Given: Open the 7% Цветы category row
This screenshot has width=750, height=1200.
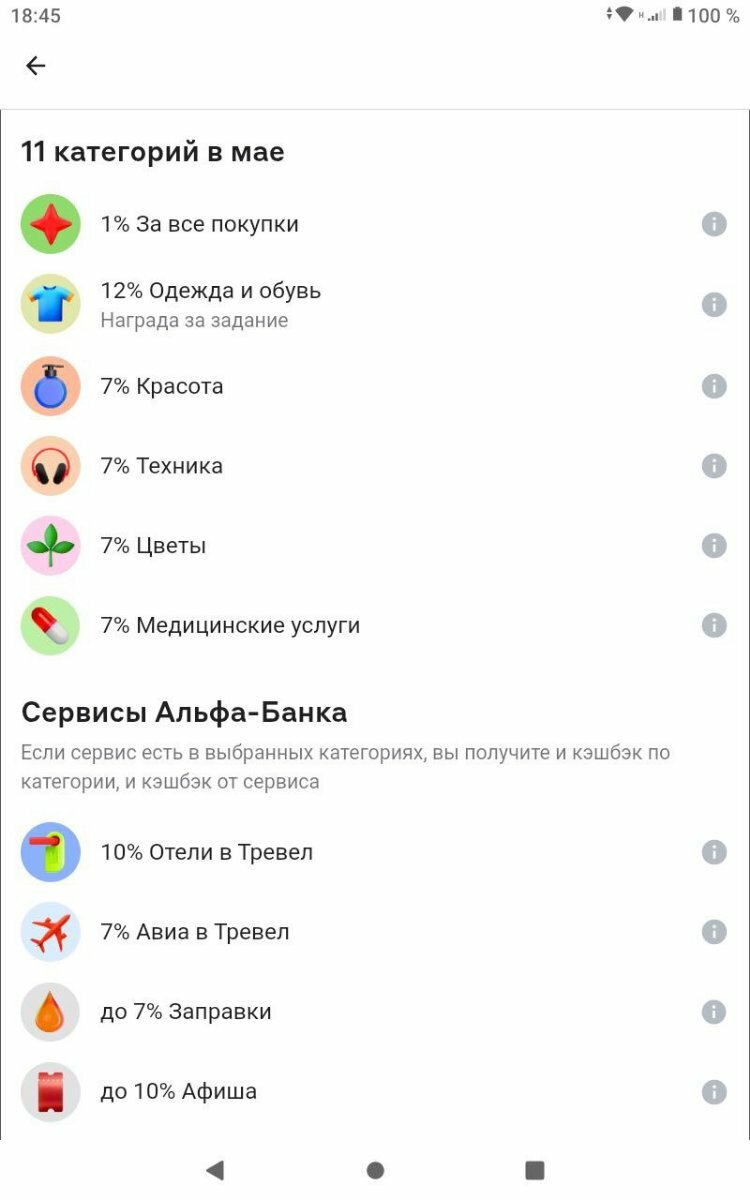Looking at the screenshot, I should 375,546.
